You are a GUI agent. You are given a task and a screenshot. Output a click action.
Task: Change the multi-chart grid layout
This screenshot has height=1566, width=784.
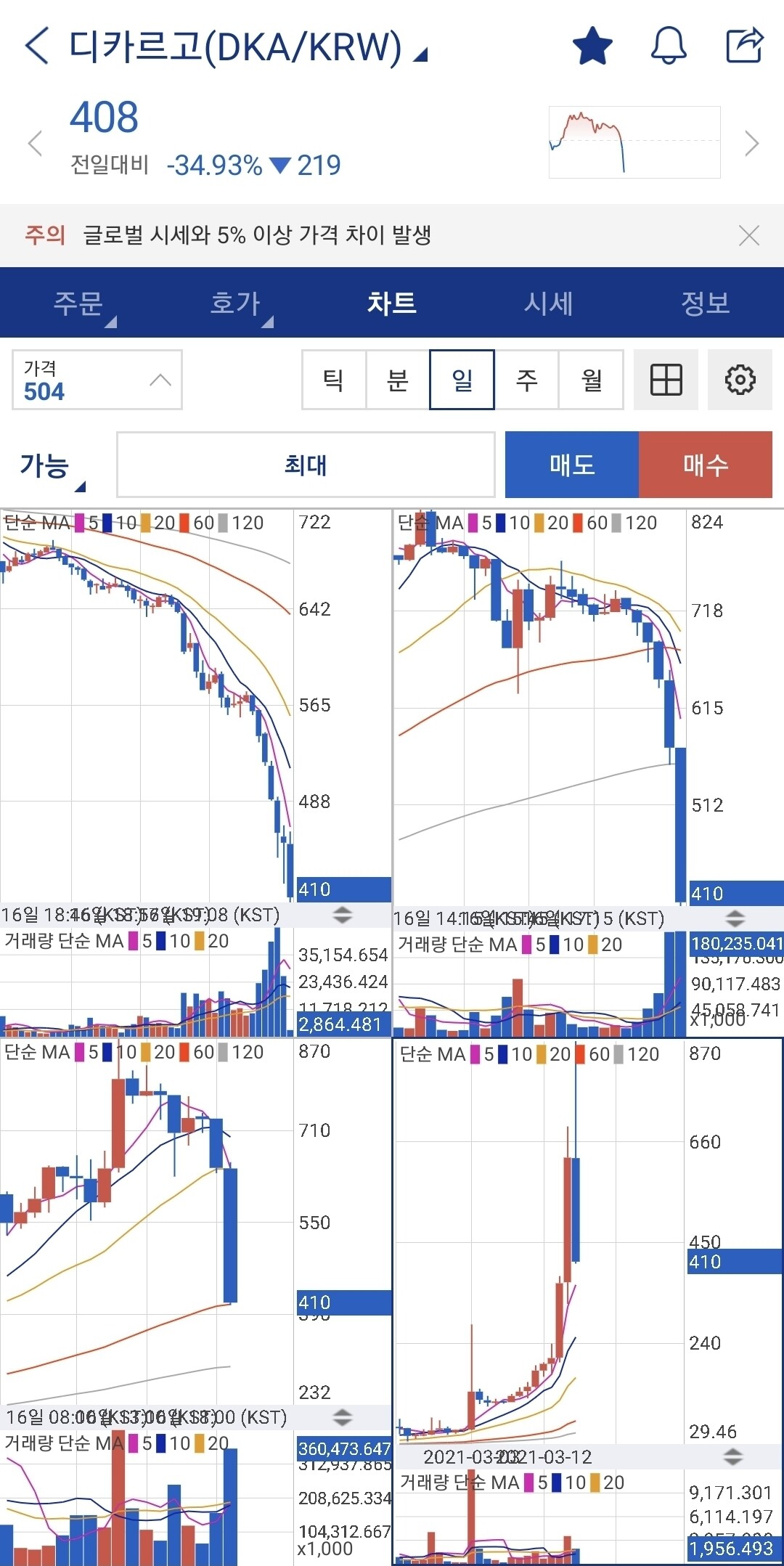666,380
